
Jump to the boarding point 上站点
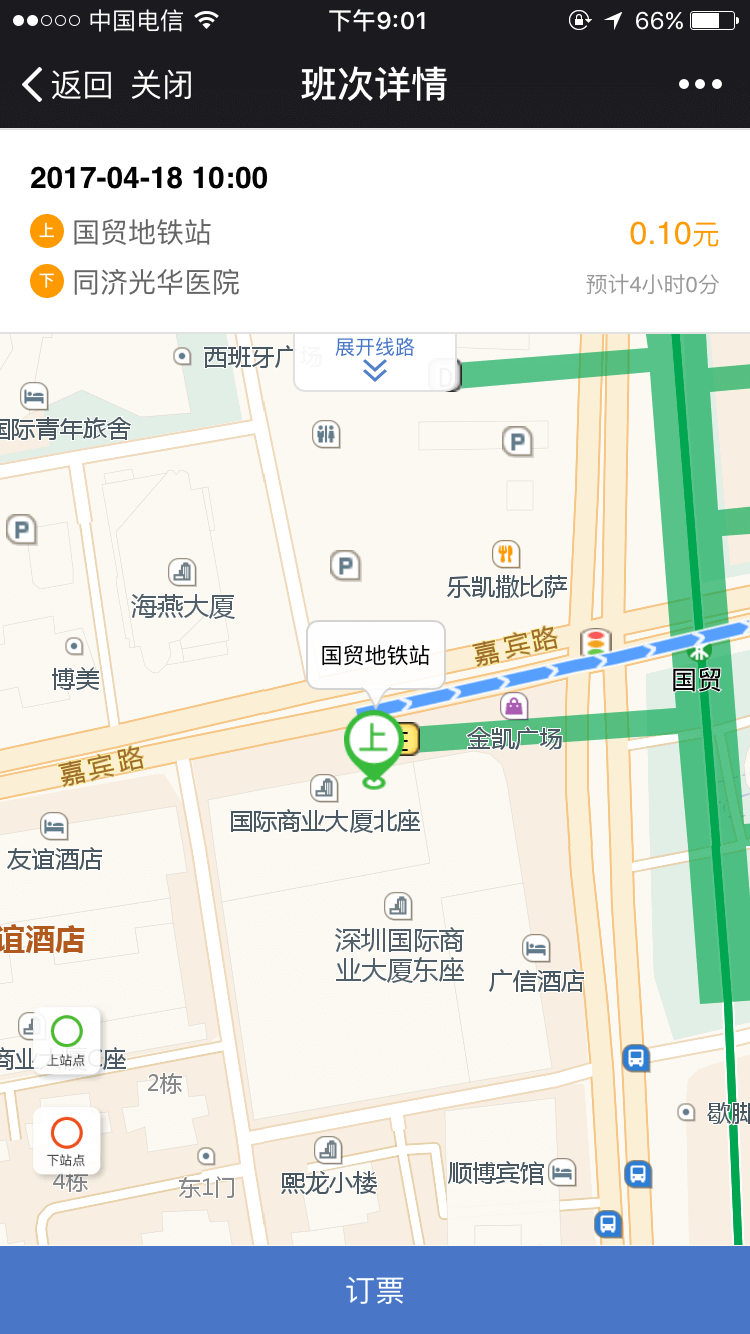67,1040
